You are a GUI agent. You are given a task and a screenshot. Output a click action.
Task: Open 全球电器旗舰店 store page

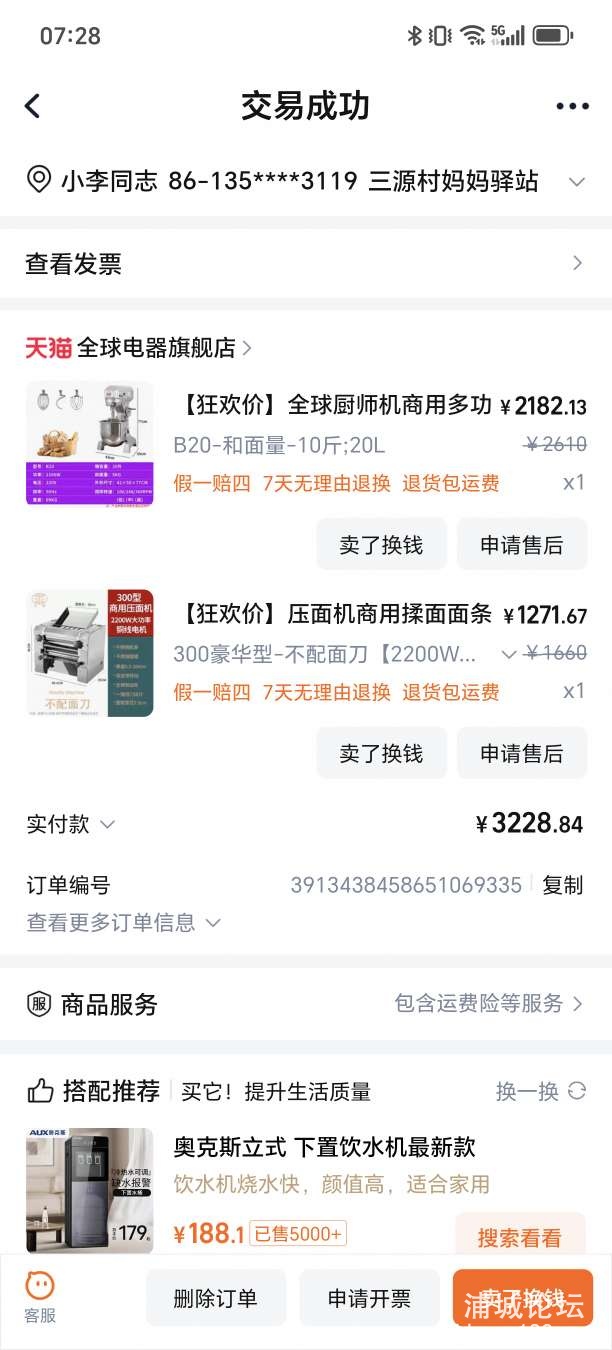coord(156,348)
